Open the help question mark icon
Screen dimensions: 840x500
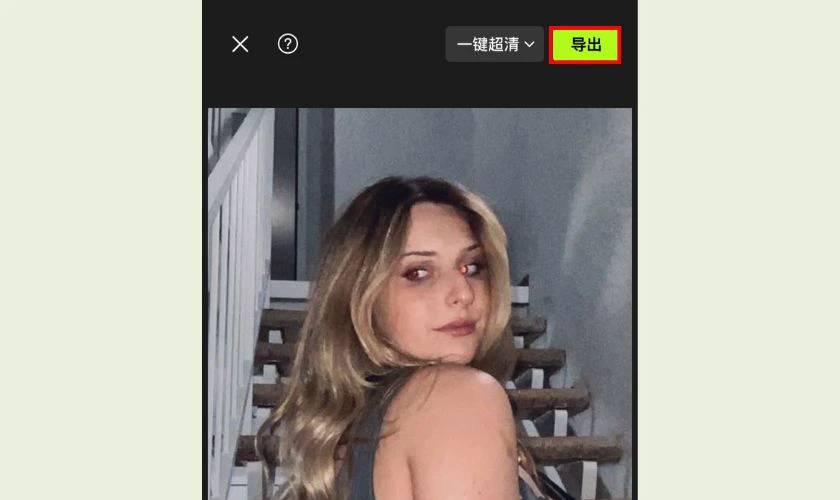tap(288, 44)
